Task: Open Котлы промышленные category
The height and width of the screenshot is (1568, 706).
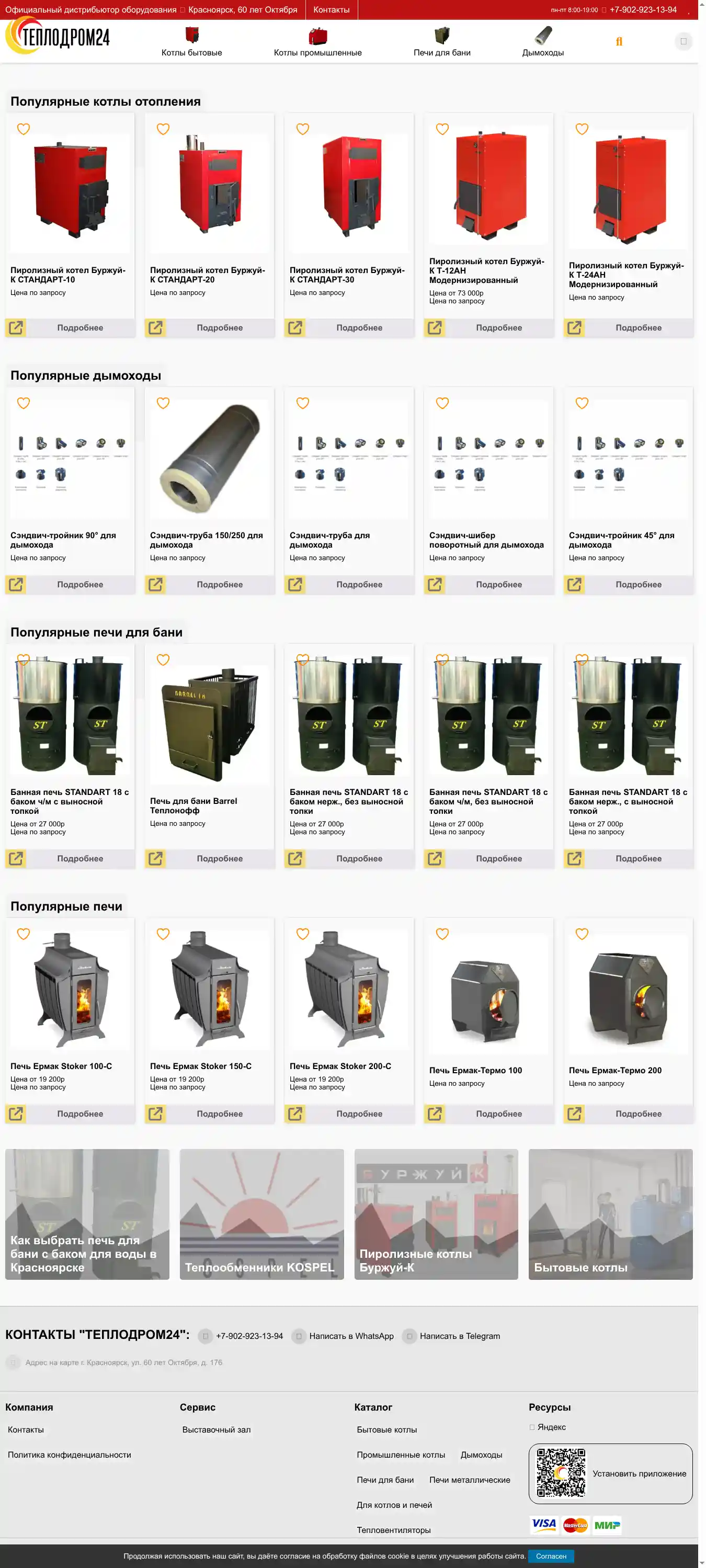Action: coord(317,42)
